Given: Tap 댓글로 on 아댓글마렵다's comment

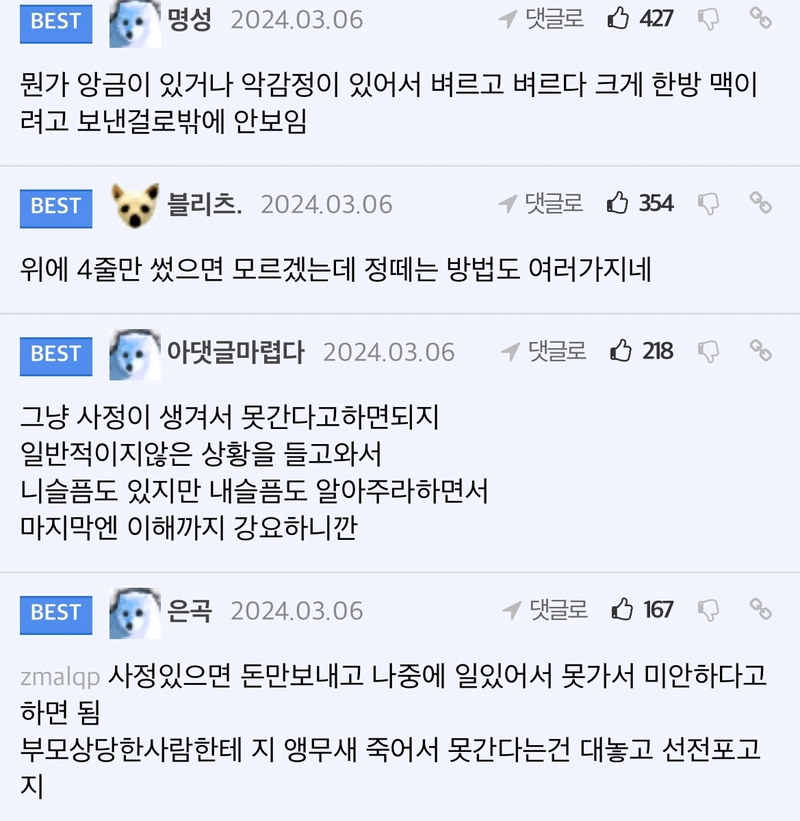Looking at the screenshot, I should coord(544,351).
